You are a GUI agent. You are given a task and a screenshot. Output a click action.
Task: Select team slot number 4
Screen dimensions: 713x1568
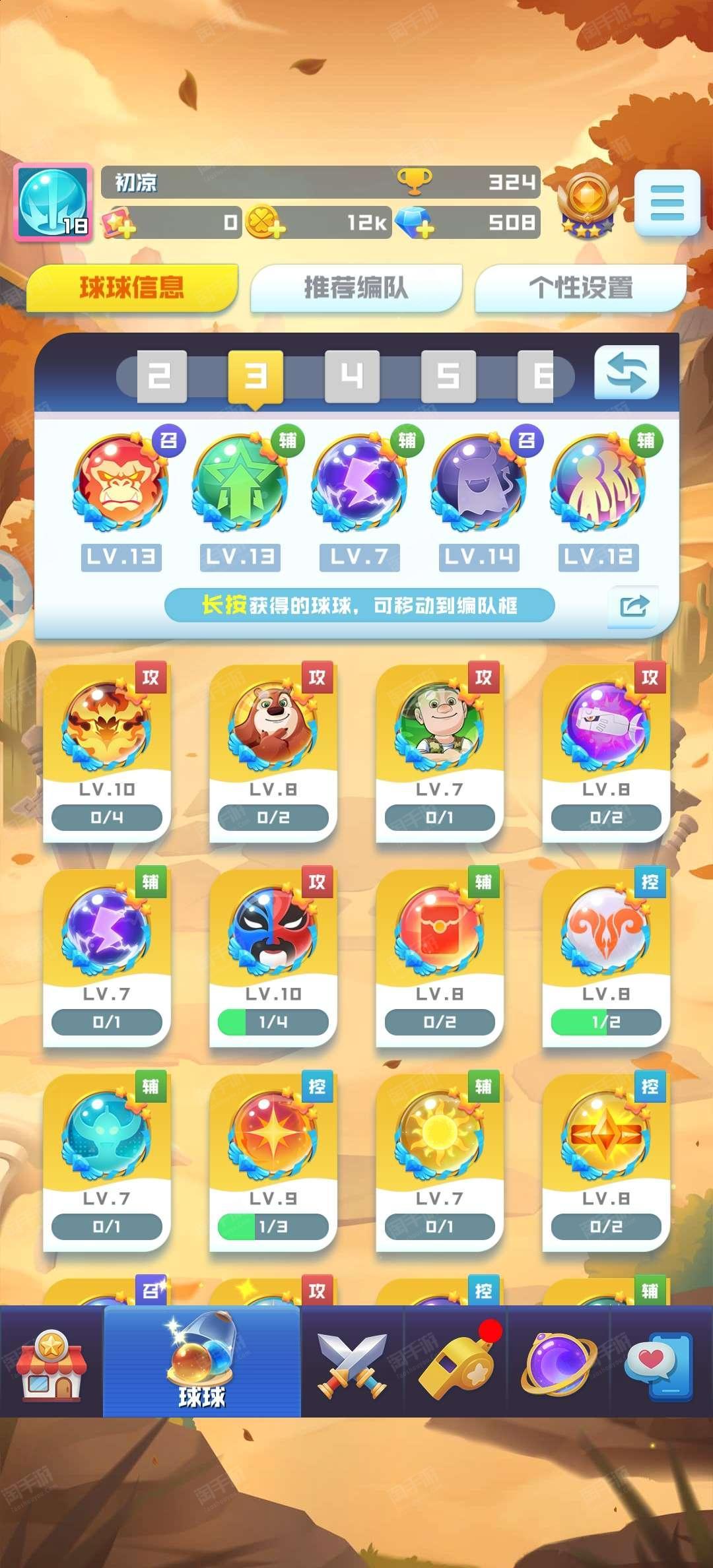coord(352,376)
